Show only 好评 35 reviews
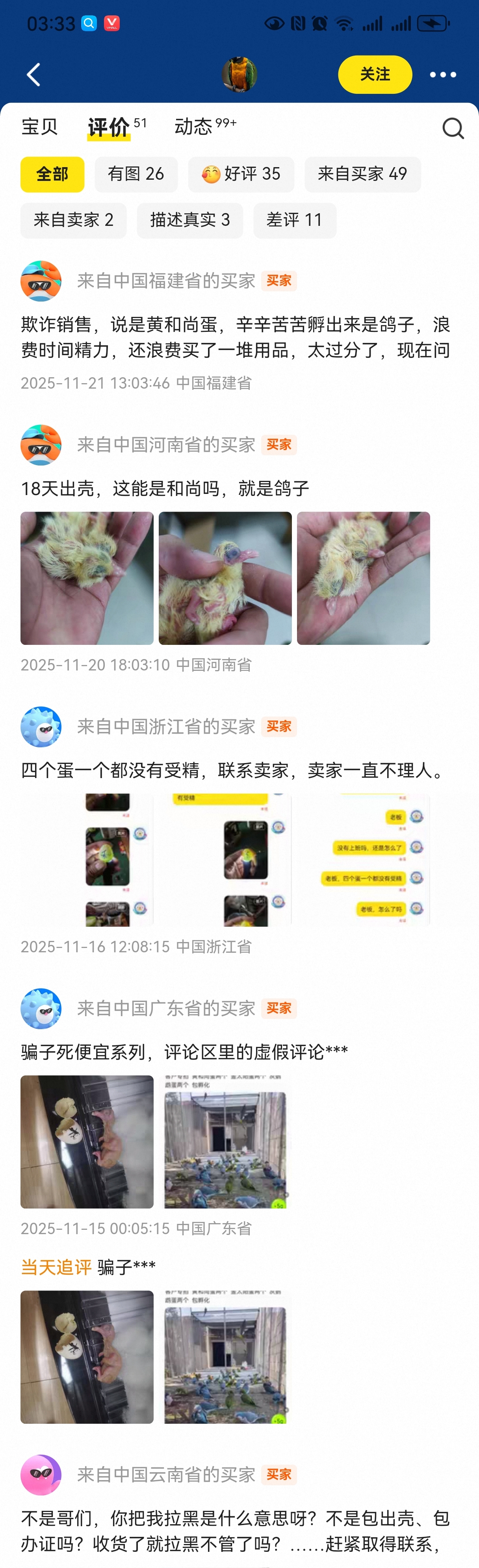 (x=241, y=175)
